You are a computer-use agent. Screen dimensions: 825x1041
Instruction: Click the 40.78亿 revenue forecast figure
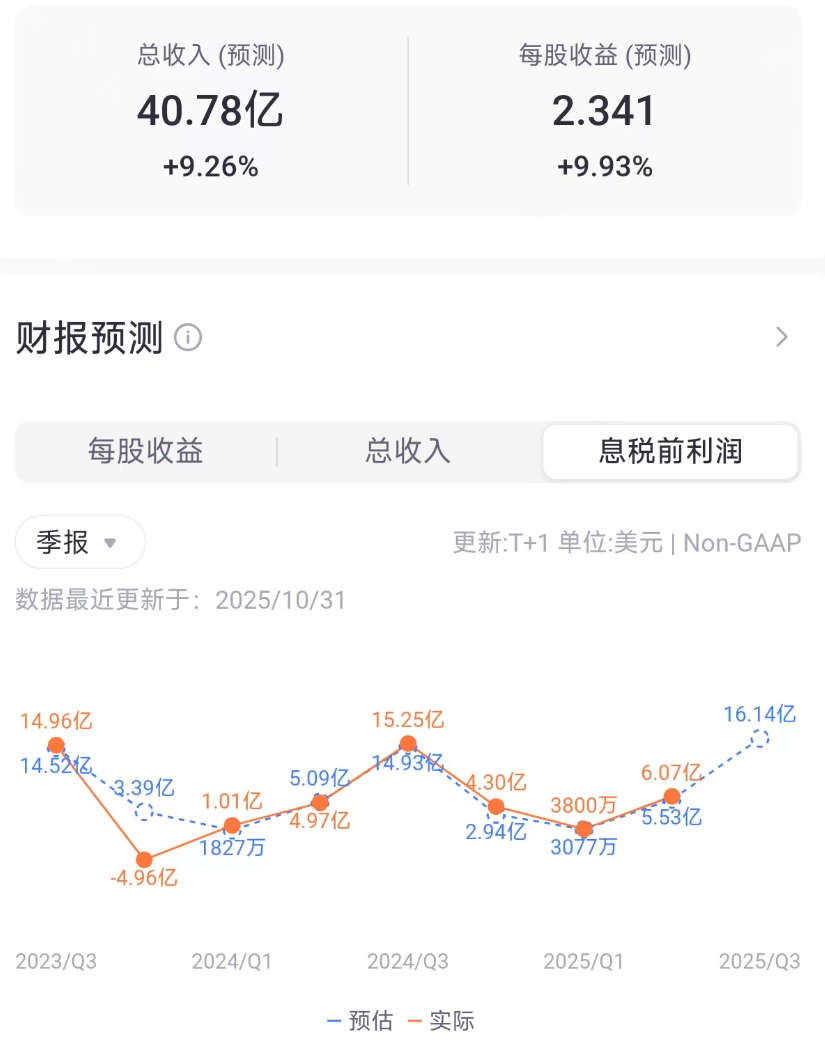(x=208, y=110)
